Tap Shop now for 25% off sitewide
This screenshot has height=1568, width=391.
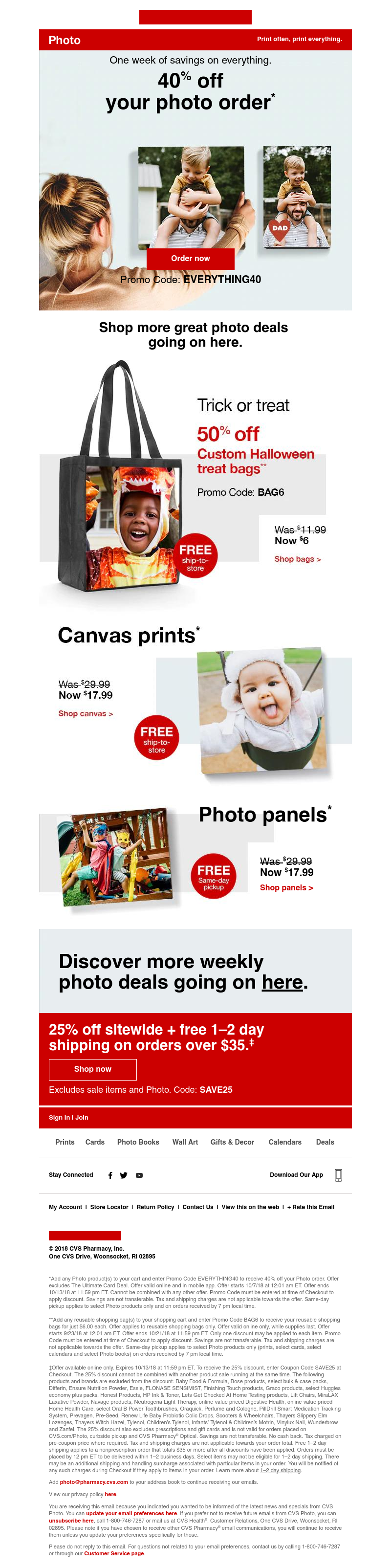click(92, 1069)
